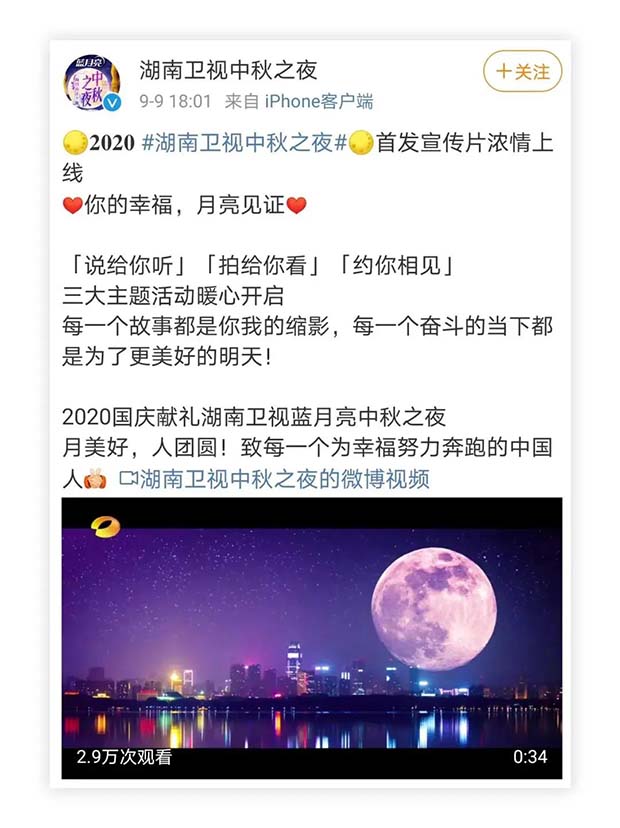Play the moon promo video
Screen dimensions: 620x828
point(311,638)
